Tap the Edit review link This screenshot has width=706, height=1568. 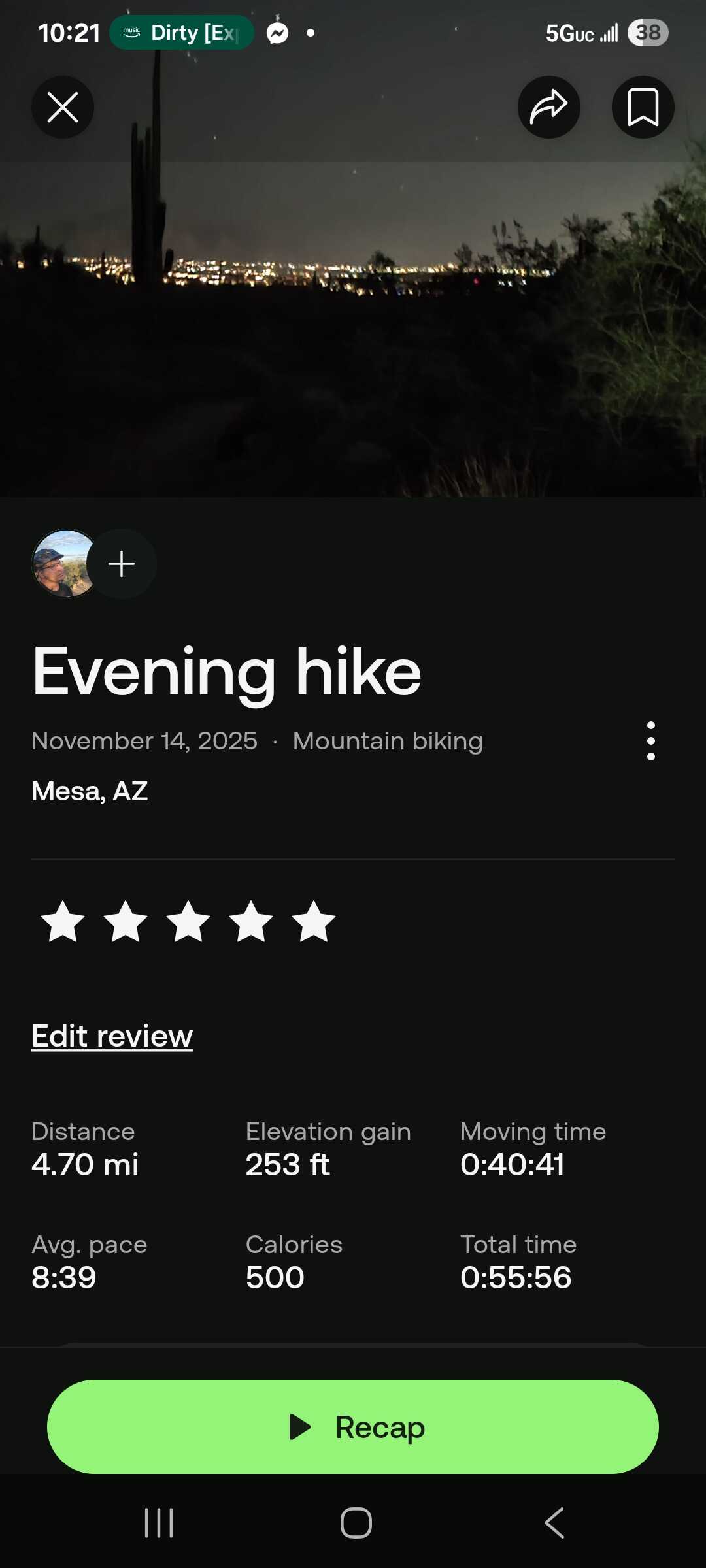(x=112, y=1036)
